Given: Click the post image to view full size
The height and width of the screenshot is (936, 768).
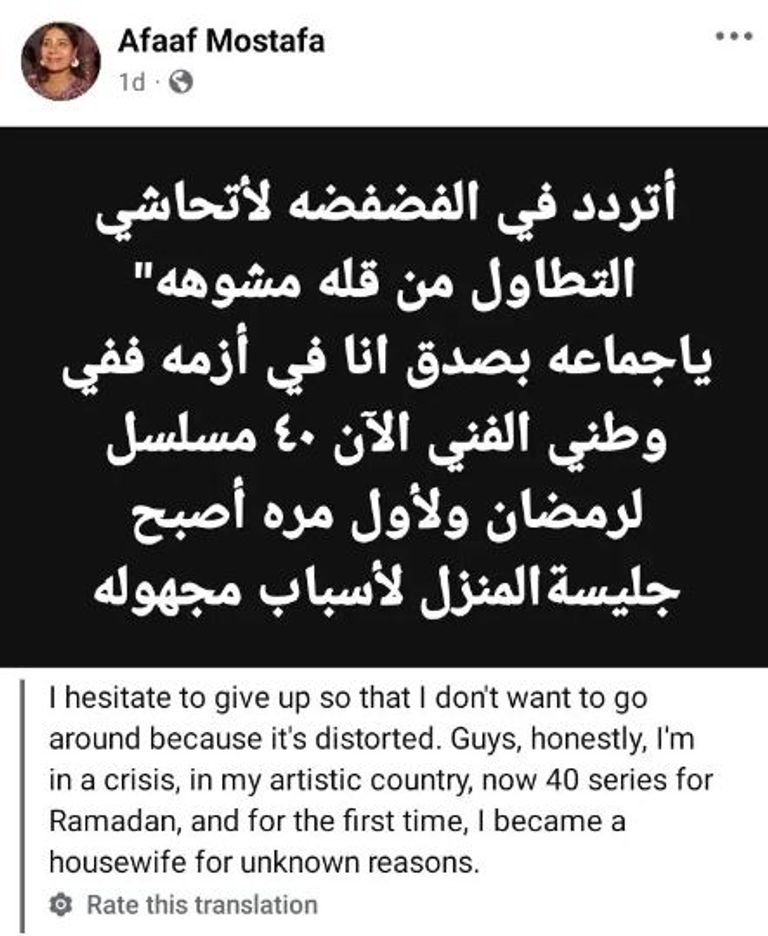Looking at the screenshot, I should [384, 390].
